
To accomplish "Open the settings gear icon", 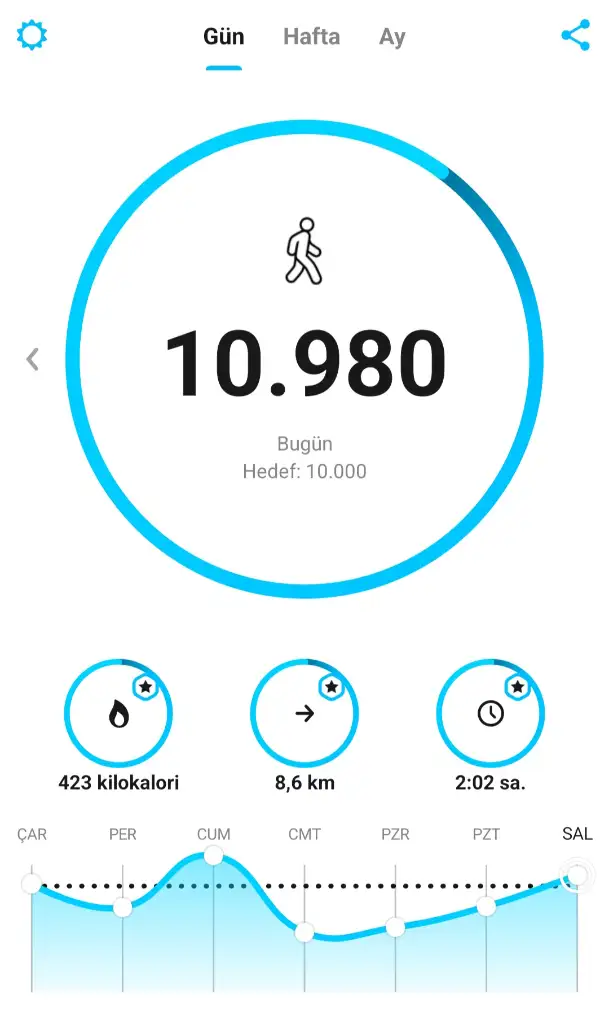I will pyautogui.click(x=32, y=37).
